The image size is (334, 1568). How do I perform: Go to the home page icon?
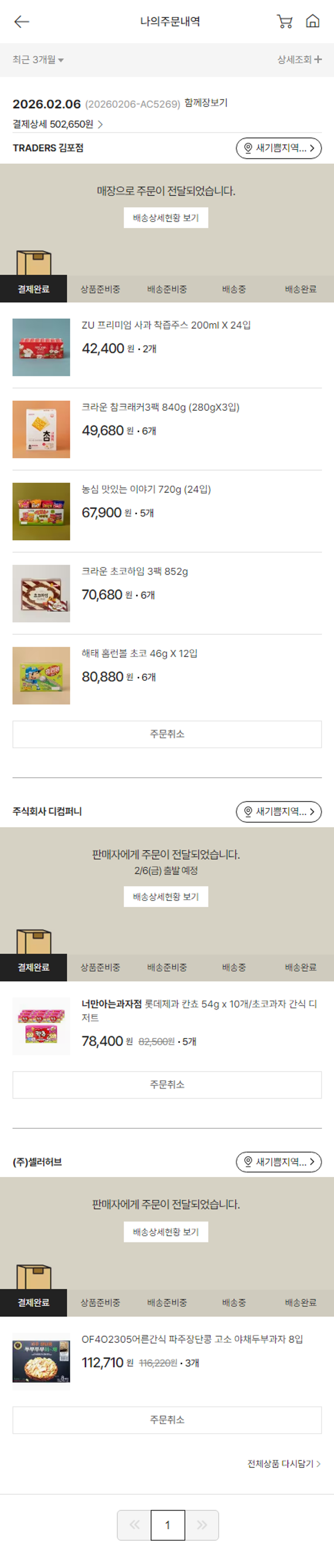point(312,21)
